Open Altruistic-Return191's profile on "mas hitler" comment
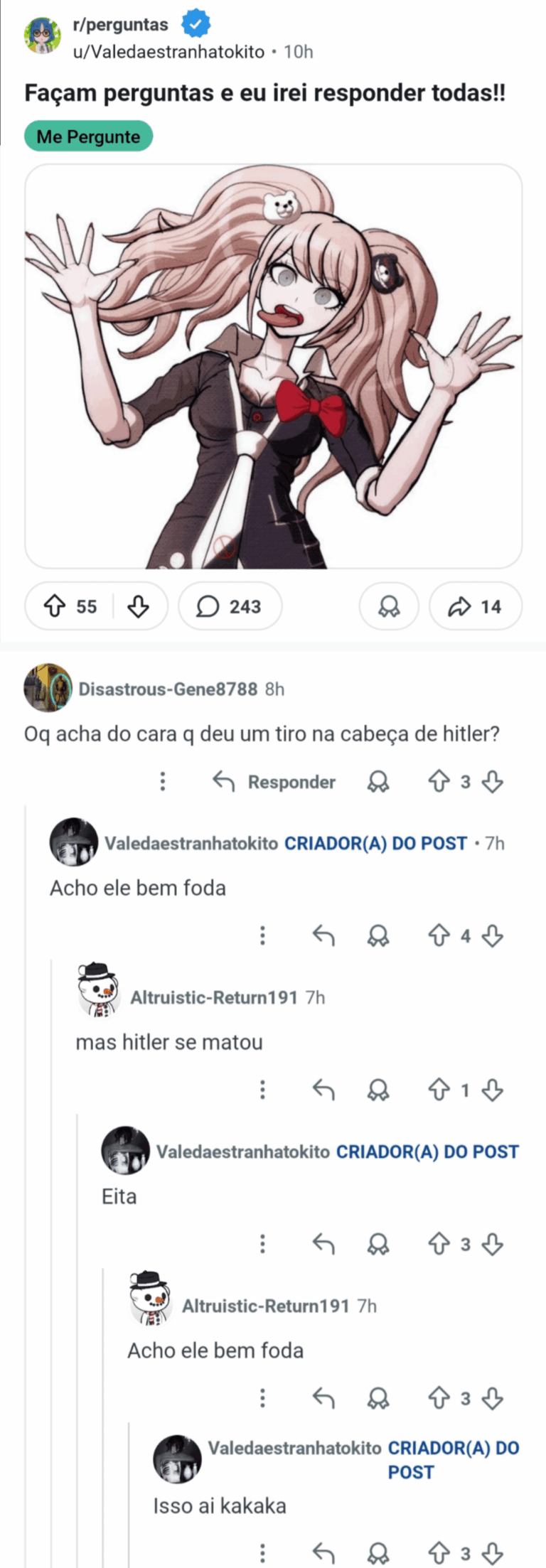This screenshot has height=1568, width=546. coord(213,997)
